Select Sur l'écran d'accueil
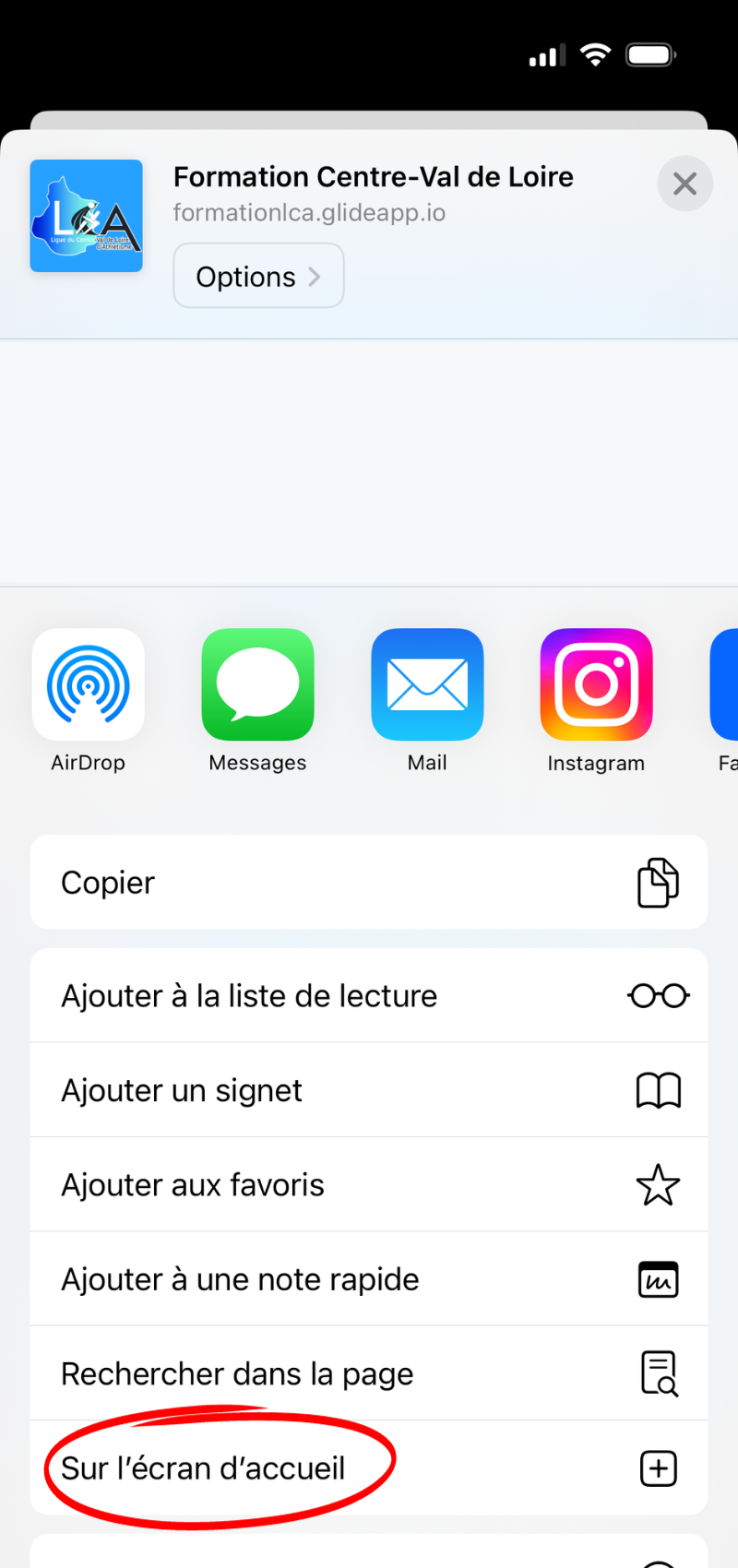738x1568 pixels. tap(369, 1467)
